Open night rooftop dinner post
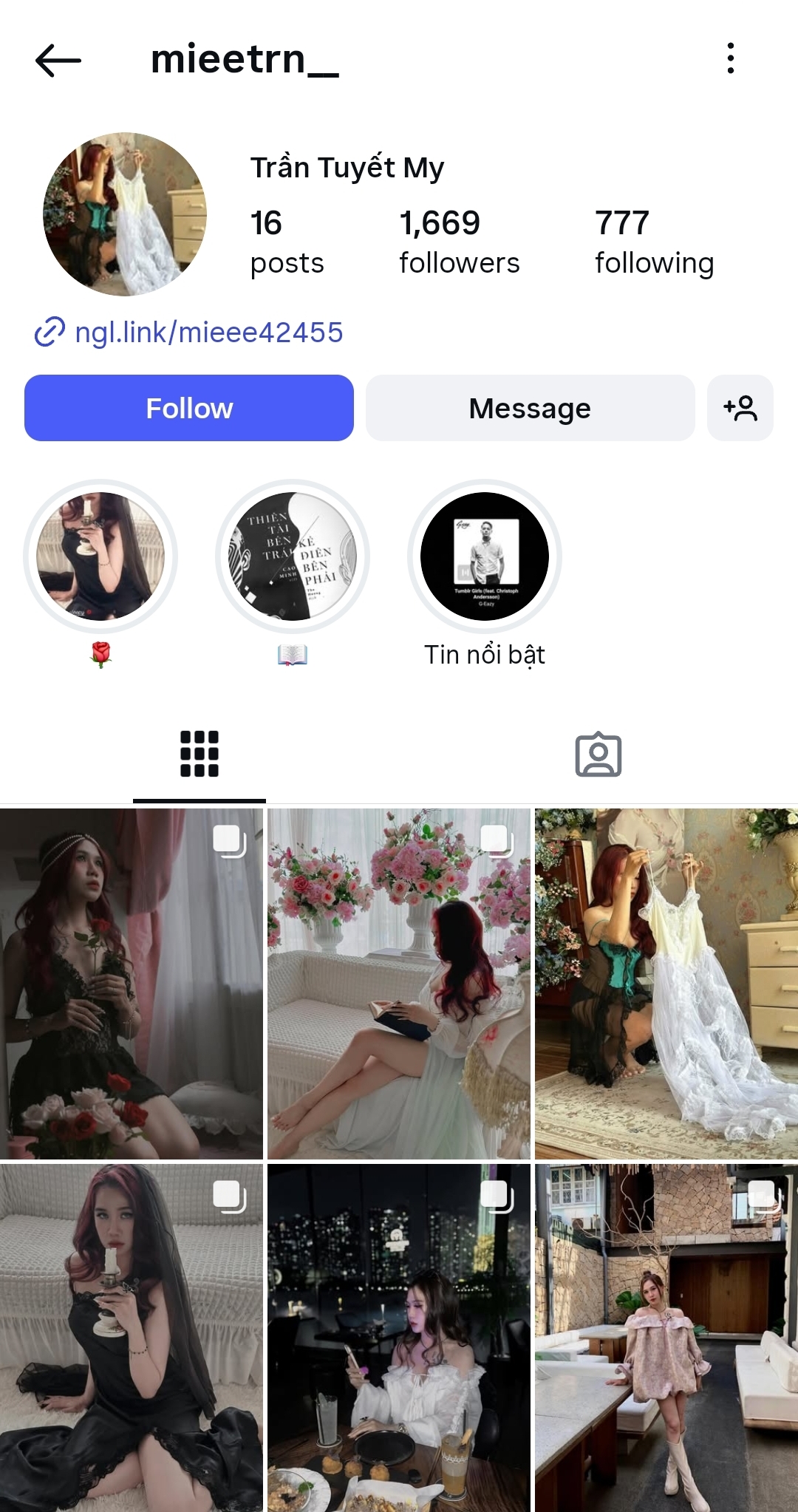 tap(398, 1338)
